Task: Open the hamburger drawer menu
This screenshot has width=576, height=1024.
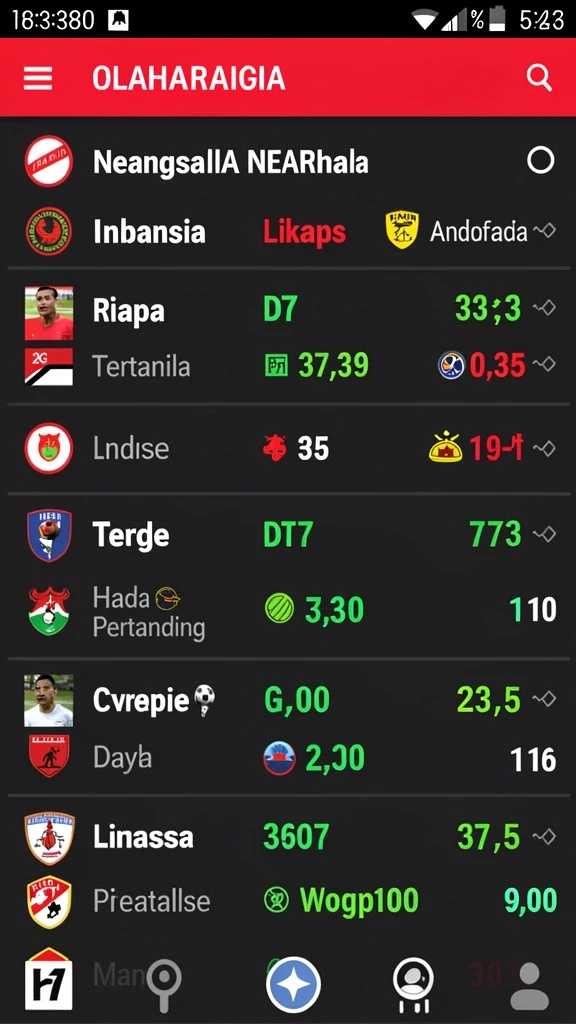Action: [38, 79]
